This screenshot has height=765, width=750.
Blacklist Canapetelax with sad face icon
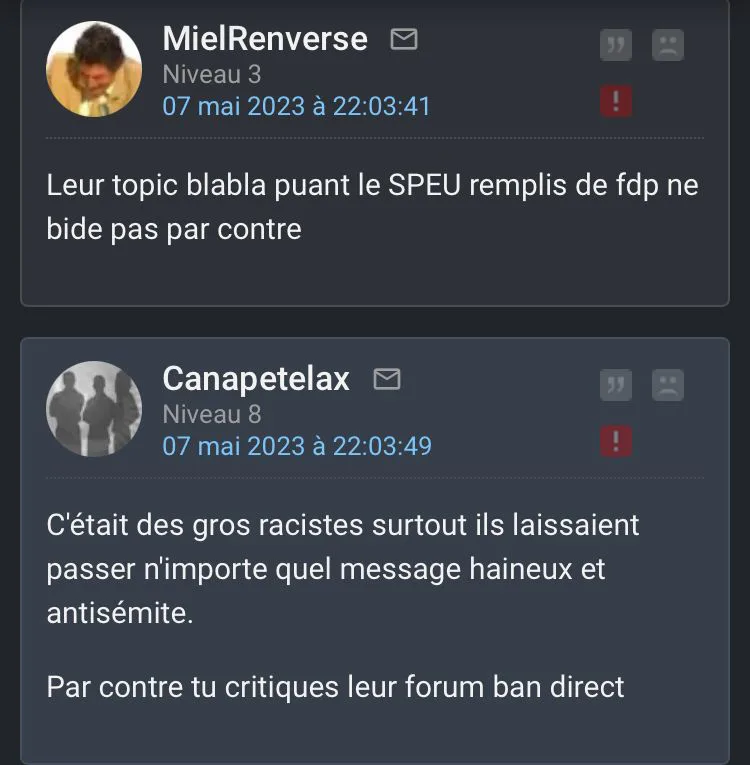click(668, 385)
